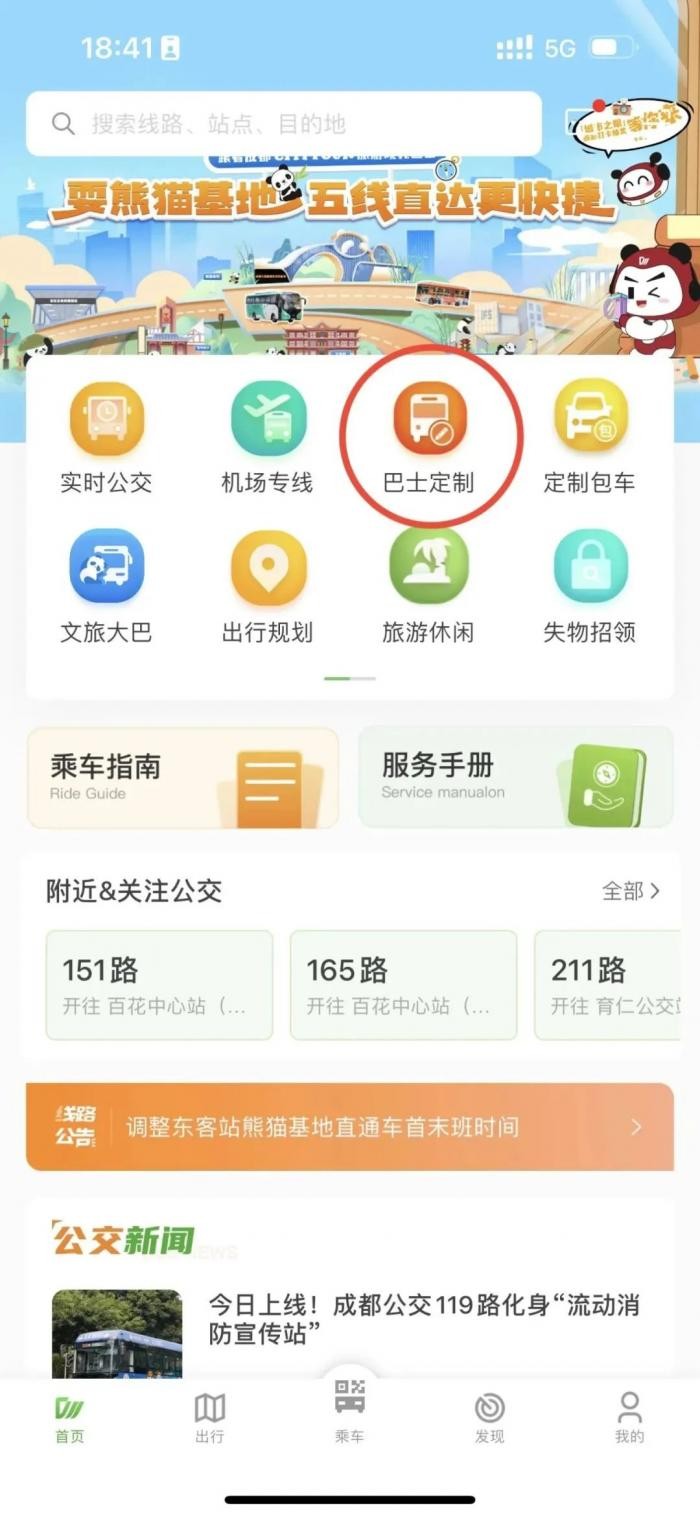700x1517 pixels.
Task: Open the 服务手册 service manual card
Action: click(515, 778)
